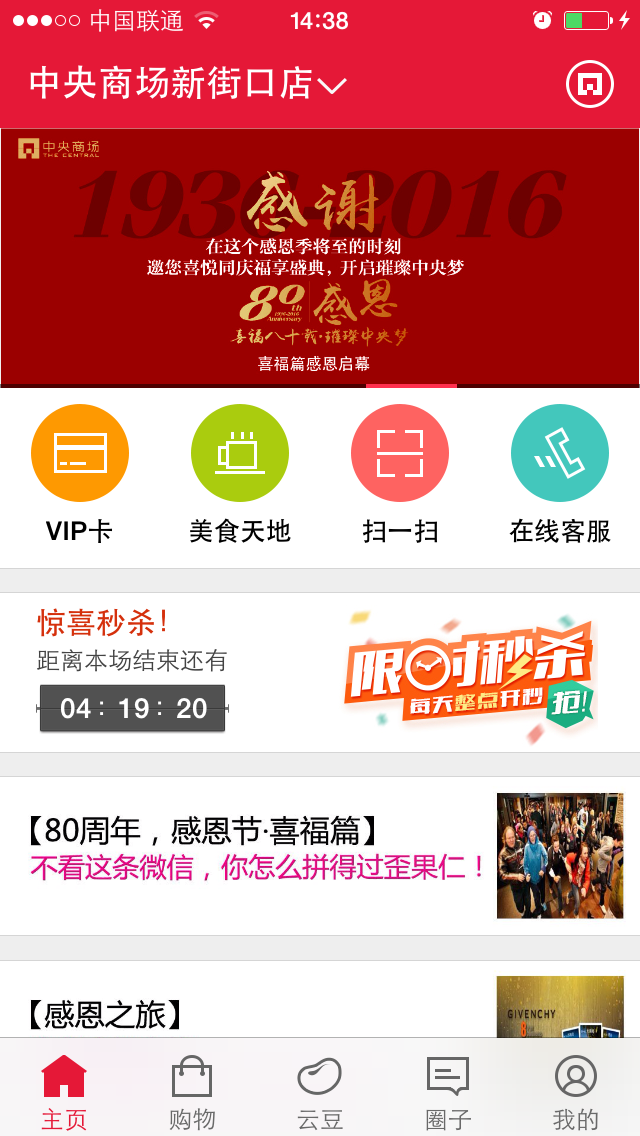640x1136 pixels.
Task: Open the 80th anniversary 感恩 banner
Action: click(320, 257)
